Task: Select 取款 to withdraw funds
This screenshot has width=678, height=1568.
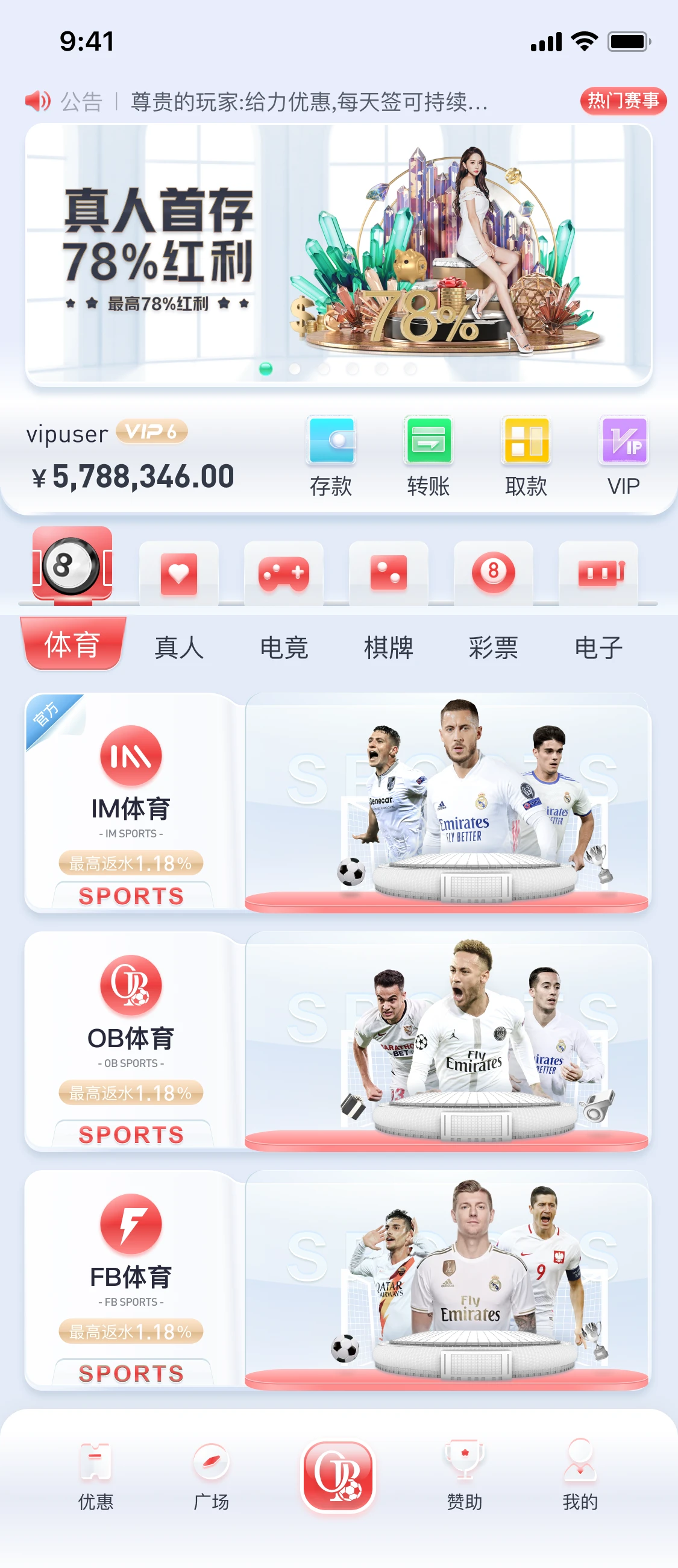Action: [526, 457]
